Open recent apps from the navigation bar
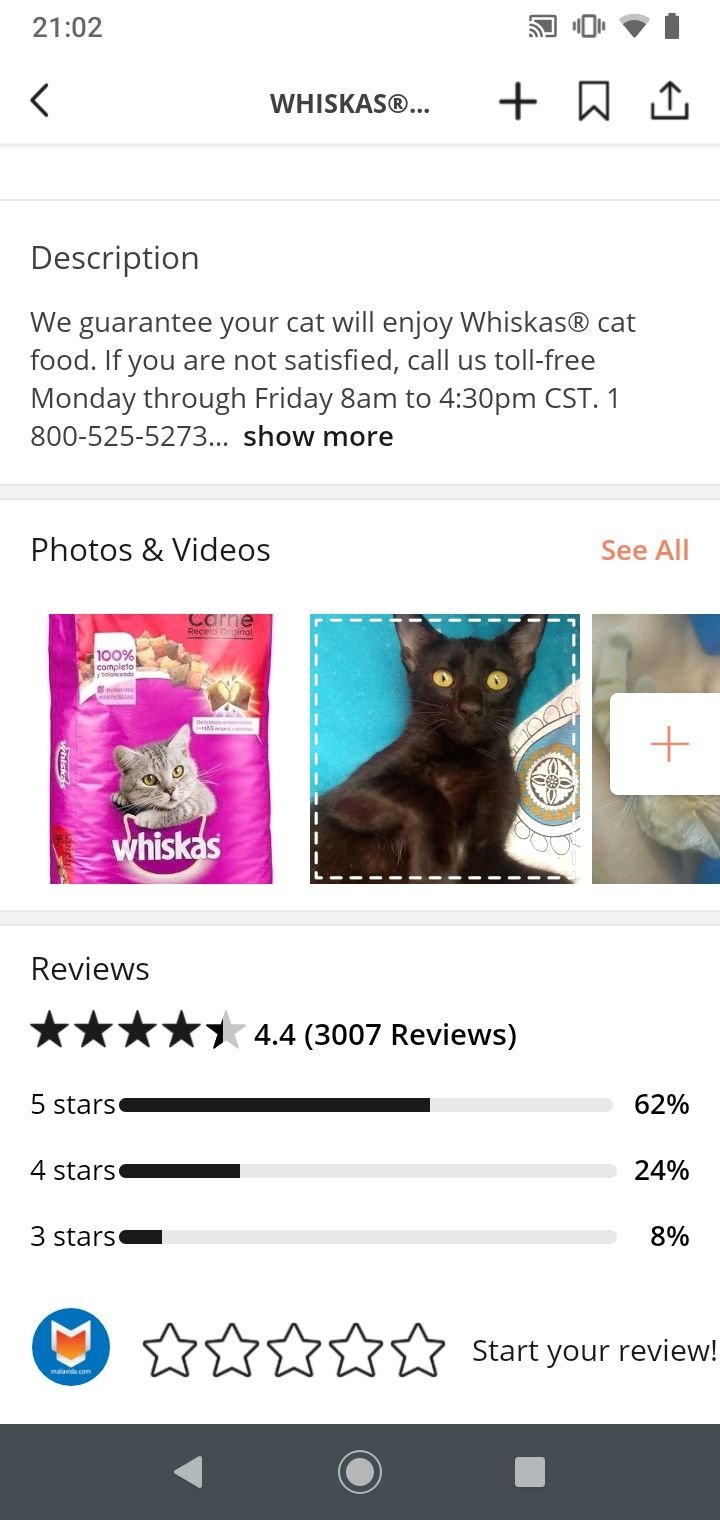This screenshot has height=1520, width=720. [x=529, y=1471]
